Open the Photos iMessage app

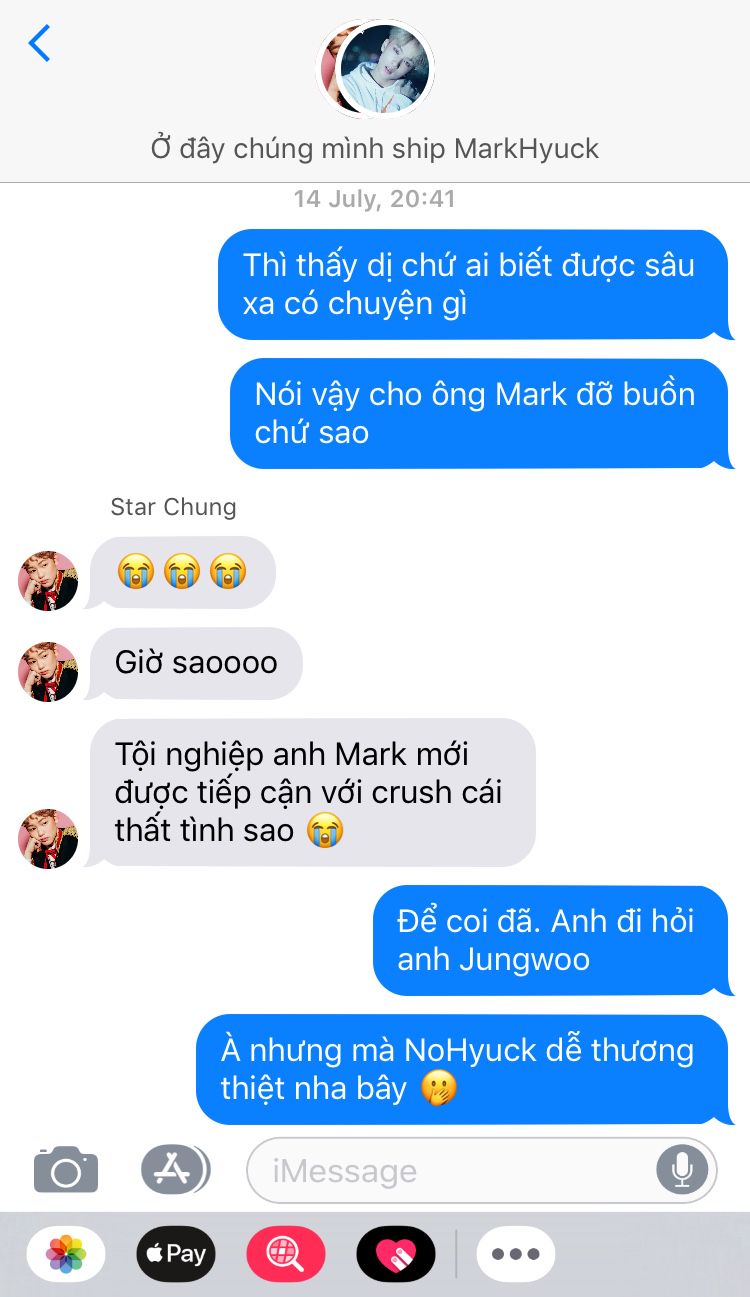66,1253
